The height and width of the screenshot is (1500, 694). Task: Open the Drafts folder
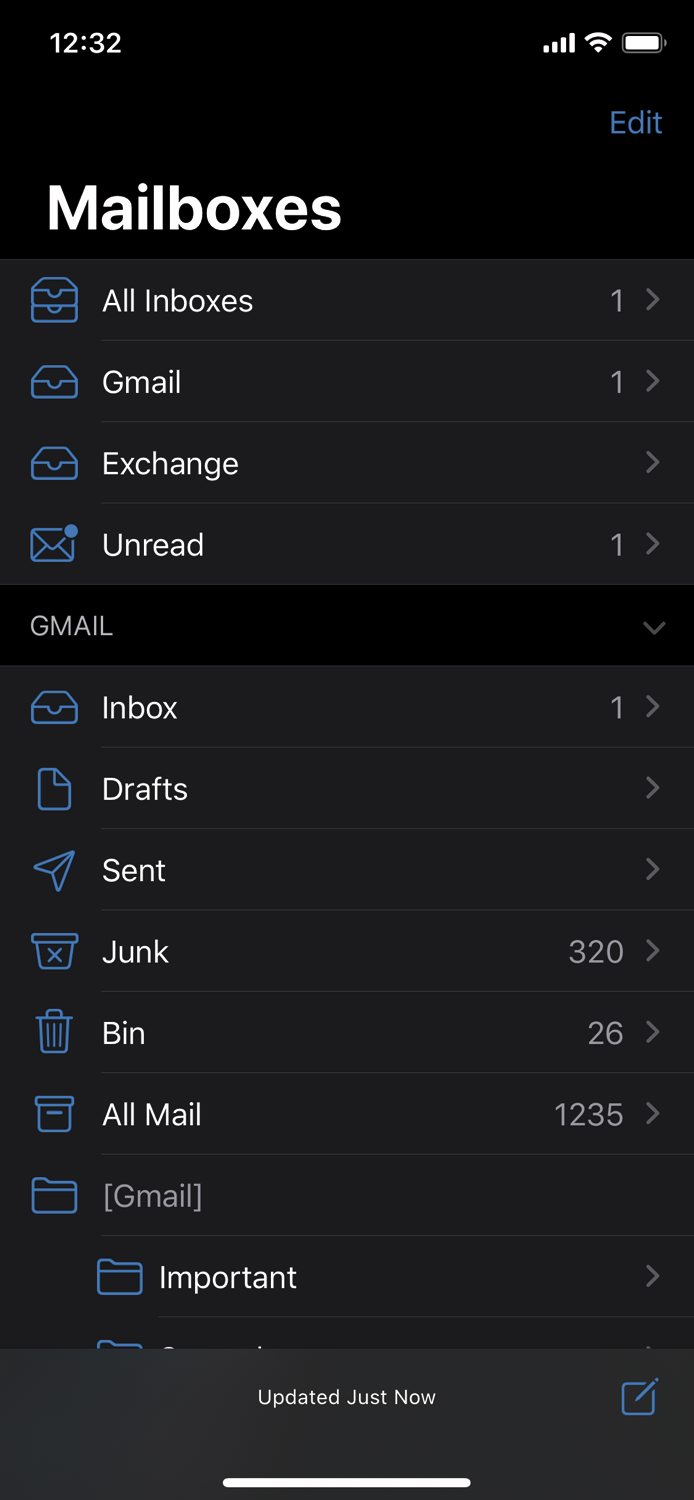click(347, 788)
